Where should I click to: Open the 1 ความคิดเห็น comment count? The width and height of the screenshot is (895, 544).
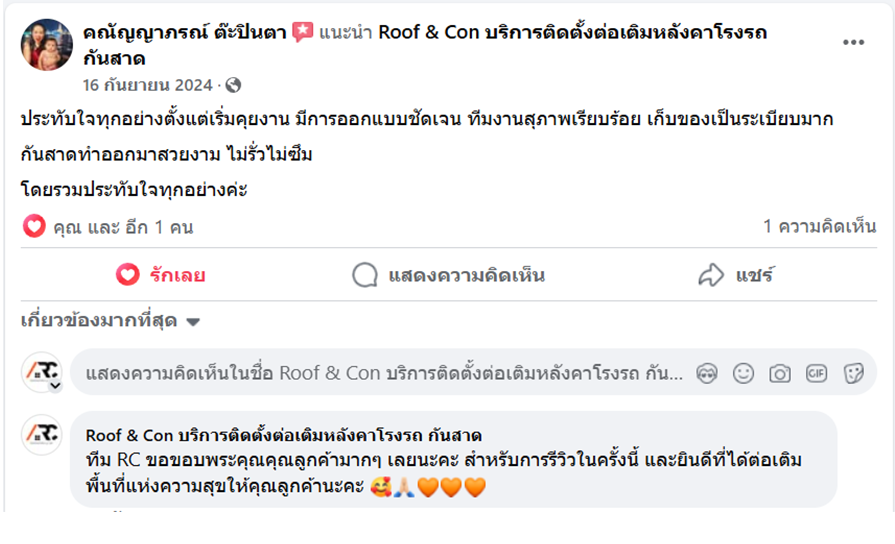coord(819,227)
